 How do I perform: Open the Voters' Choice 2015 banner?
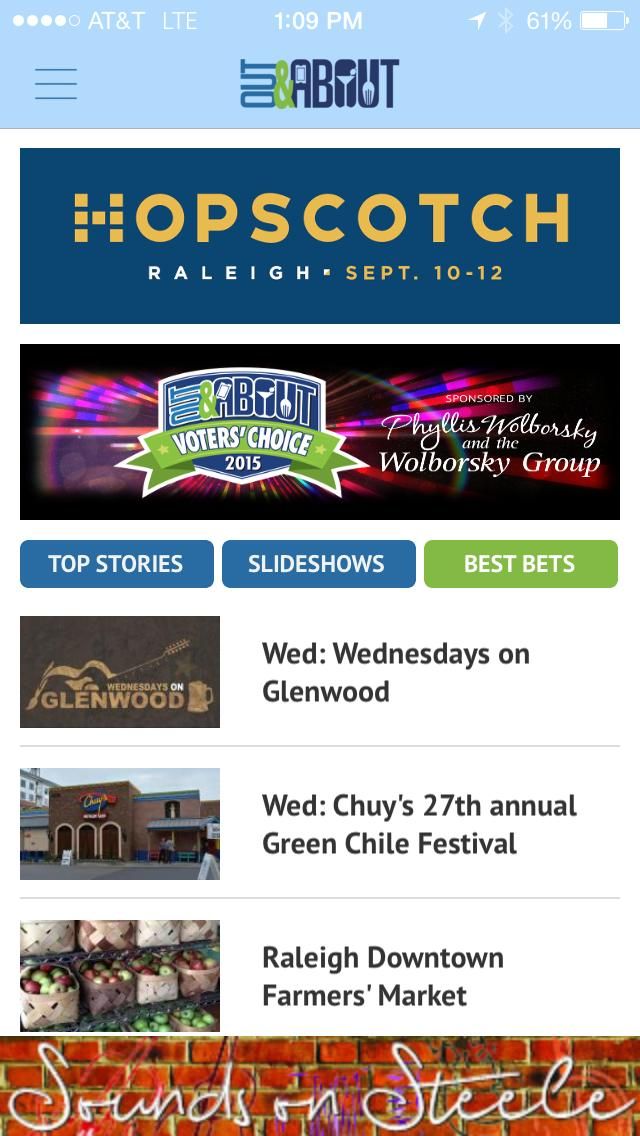[x=320, y=432]
